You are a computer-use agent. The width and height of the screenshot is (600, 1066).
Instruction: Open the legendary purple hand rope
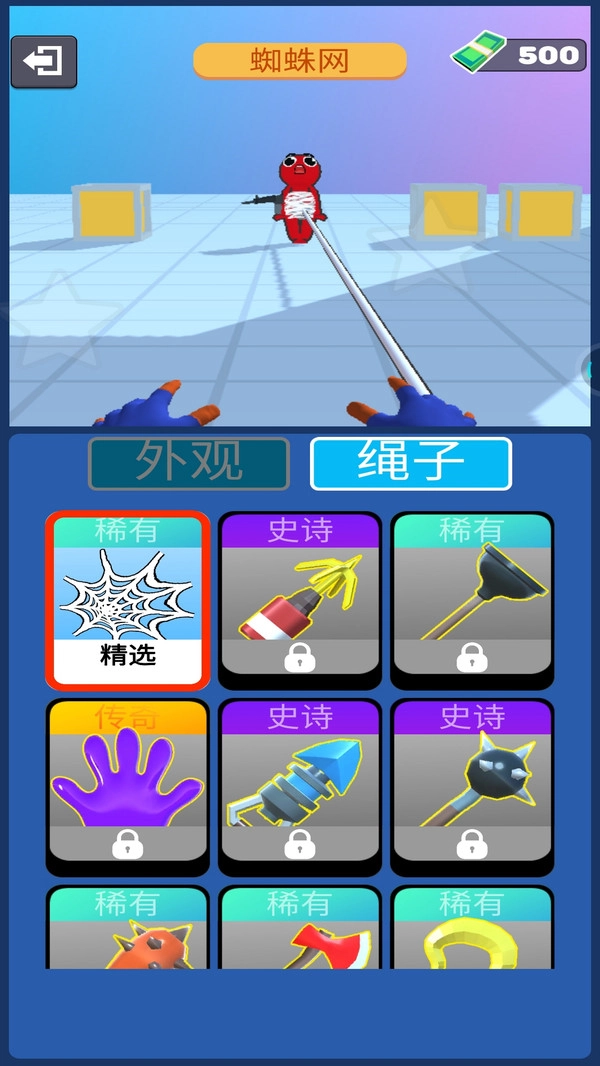(x=128, y=787)
